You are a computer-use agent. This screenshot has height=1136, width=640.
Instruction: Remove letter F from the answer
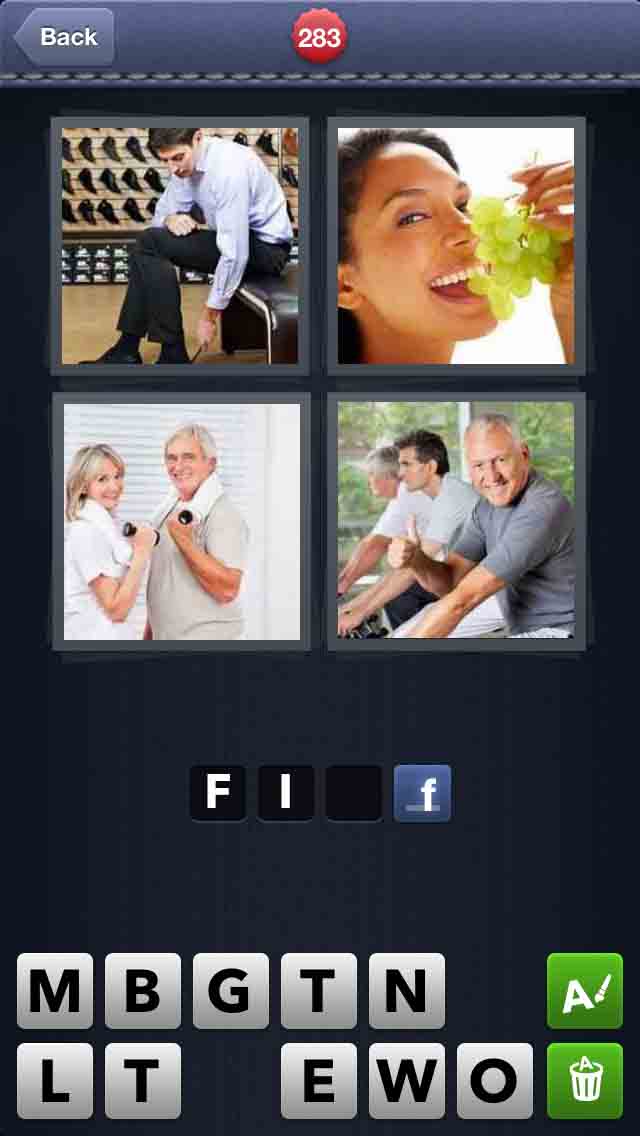pos(218,793)
